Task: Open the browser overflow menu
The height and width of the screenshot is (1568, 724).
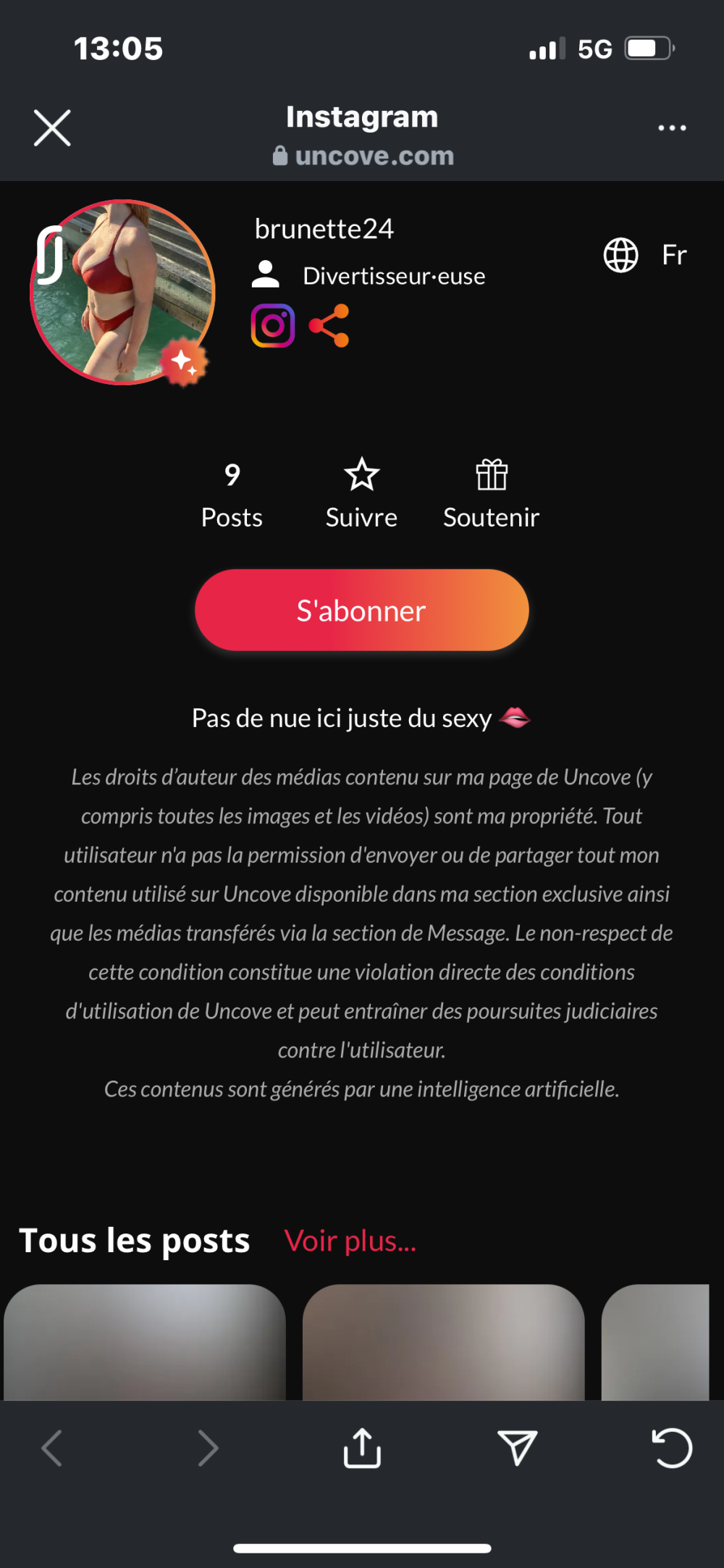Action: pos(671,128)
